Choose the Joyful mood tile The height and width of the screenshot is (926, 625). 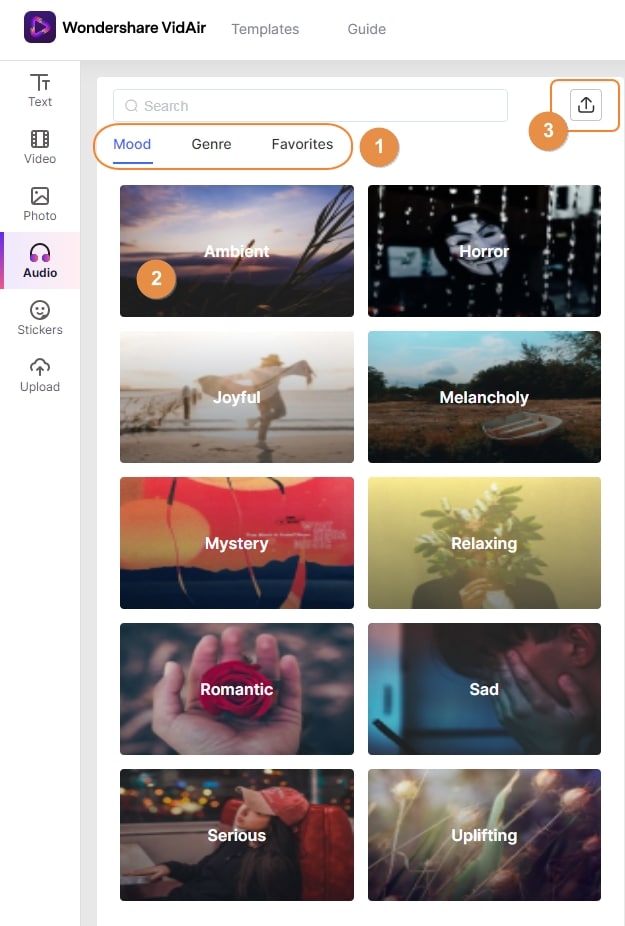[x=237, y=397]
